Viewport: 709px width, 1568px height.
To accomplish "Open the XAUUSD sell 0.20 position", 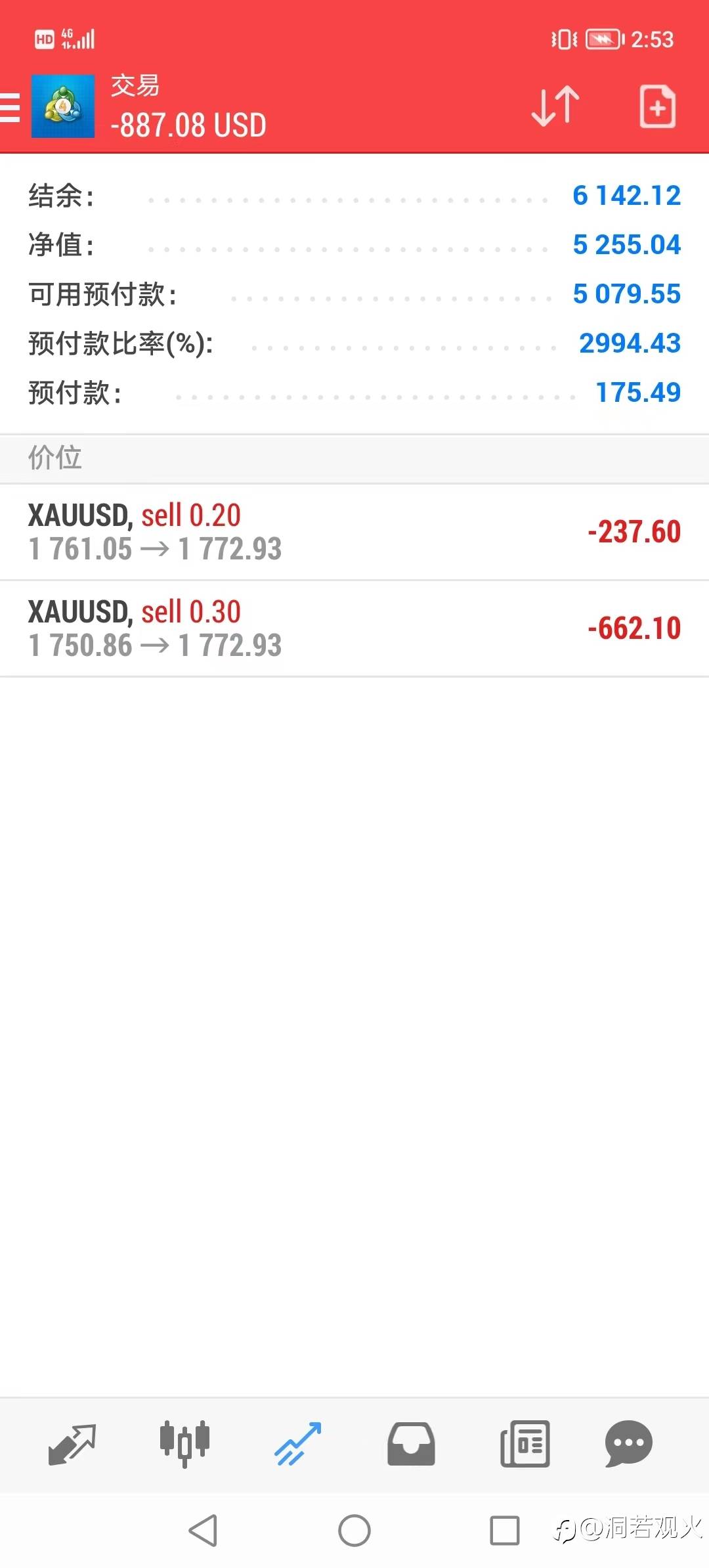I will pyautogui.click(x=354, y=532).
